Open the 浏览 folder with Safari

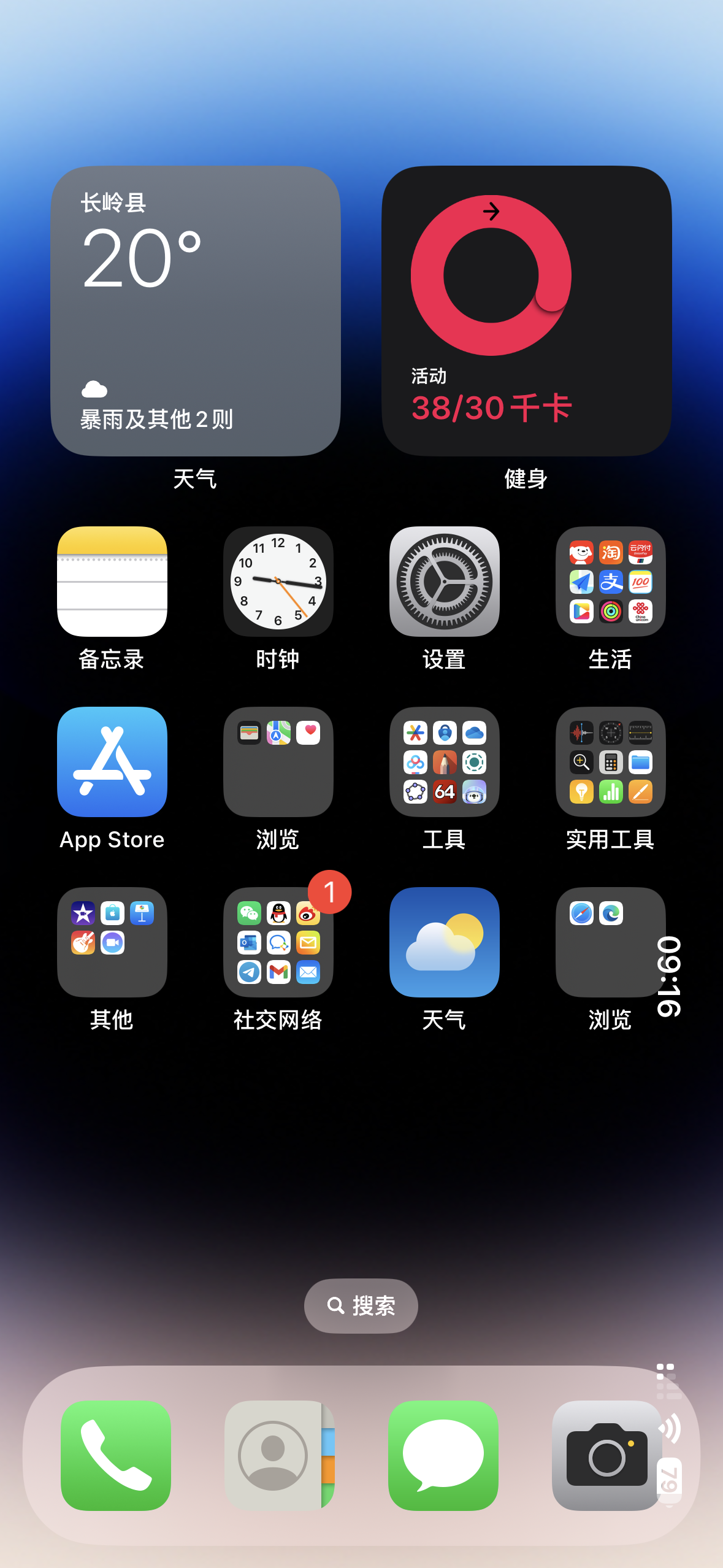pos(610,942)
